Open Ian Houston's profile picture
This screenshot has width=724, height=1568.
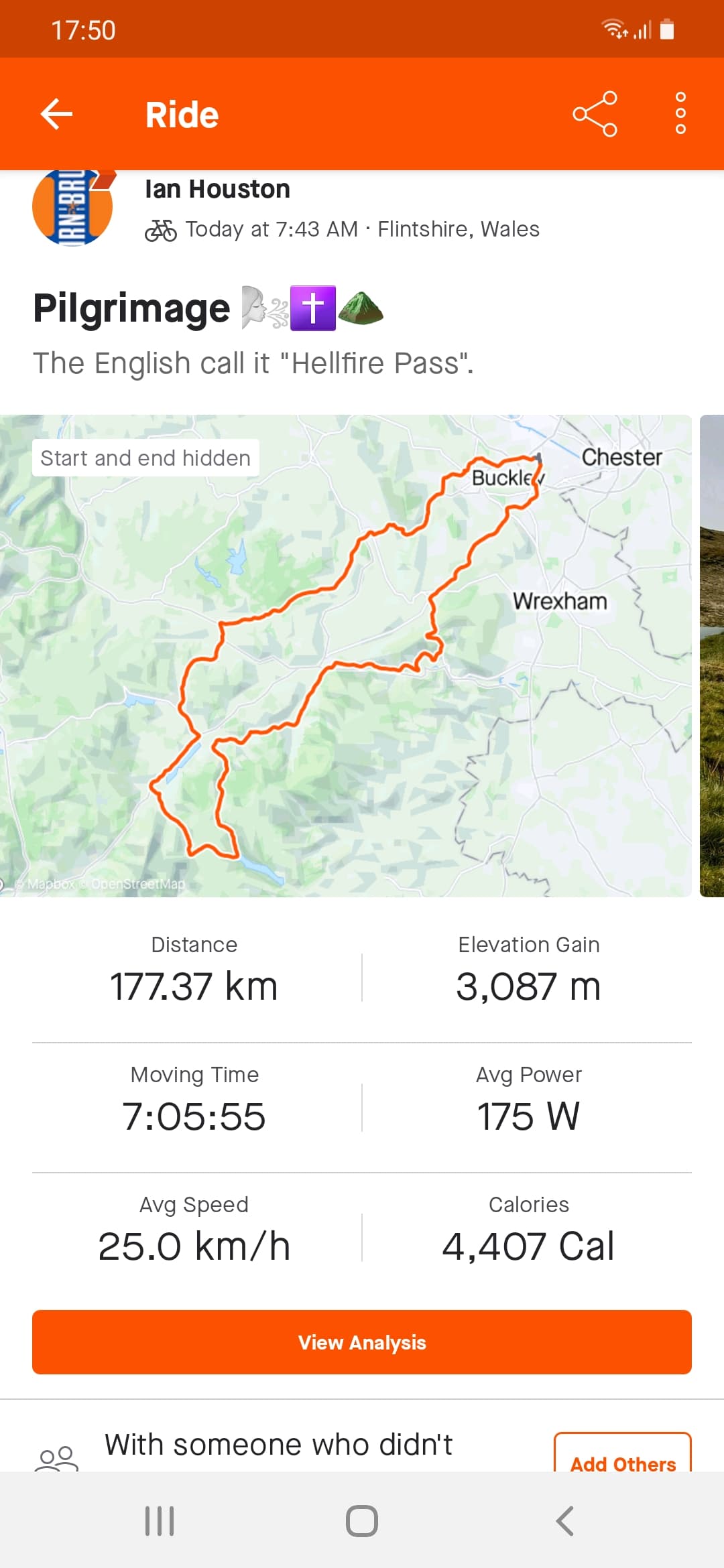72,208
